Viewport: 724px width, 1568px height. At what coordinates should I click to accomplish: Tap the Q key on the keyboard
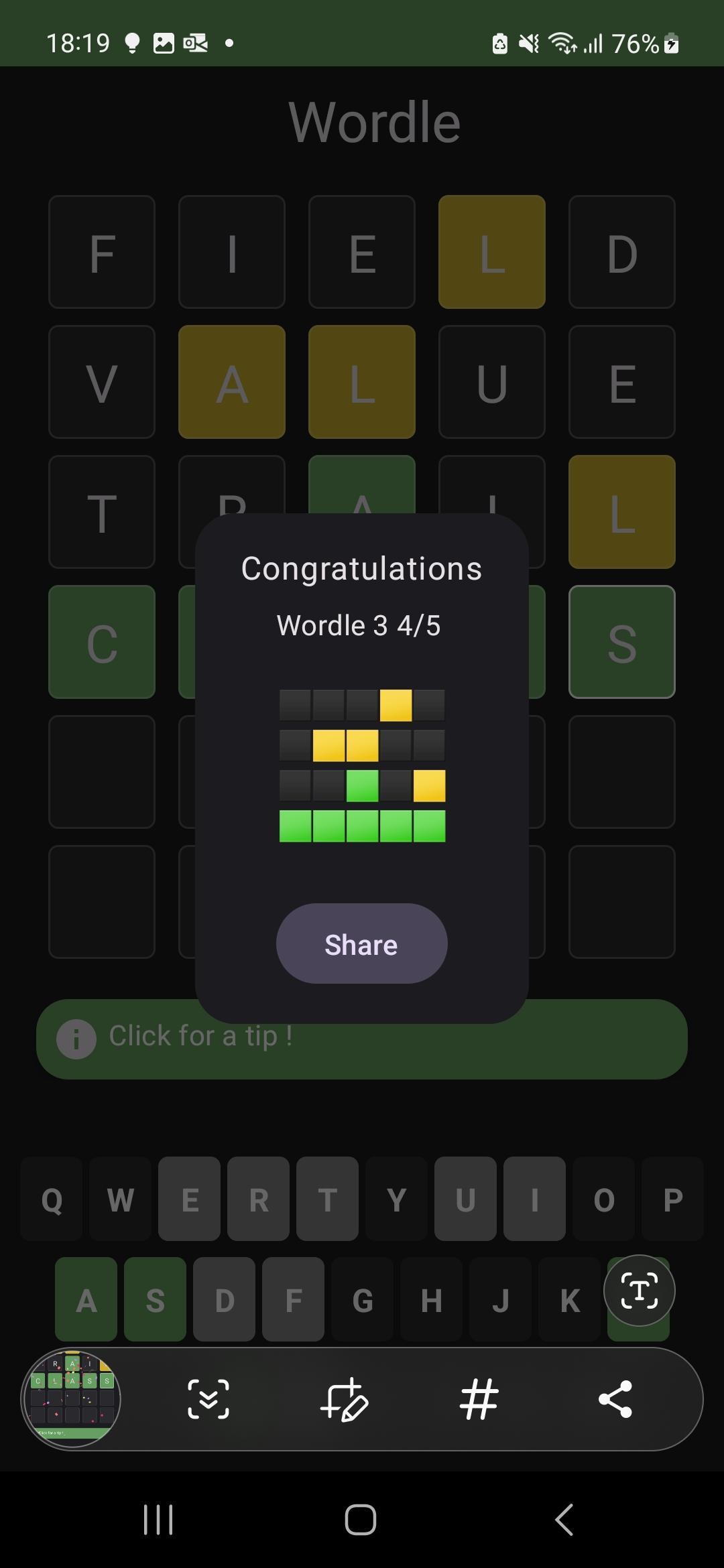pyautogui.click(x=52, y=1199)
